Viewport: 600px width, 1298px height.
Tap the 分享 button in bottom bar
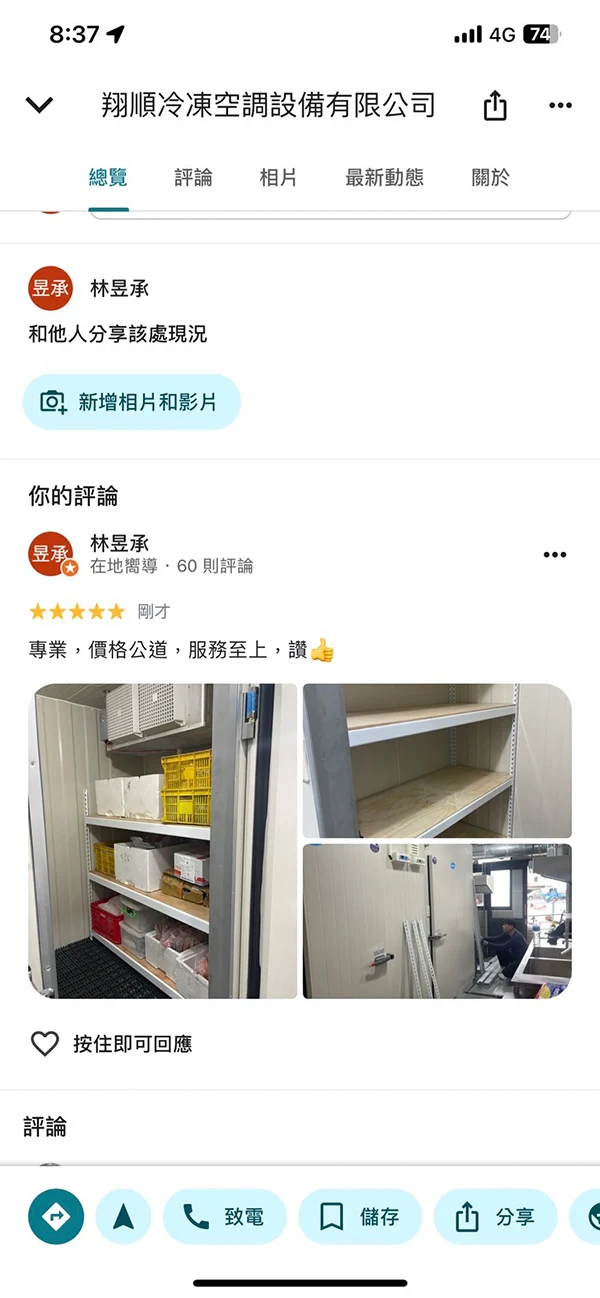495,1217
